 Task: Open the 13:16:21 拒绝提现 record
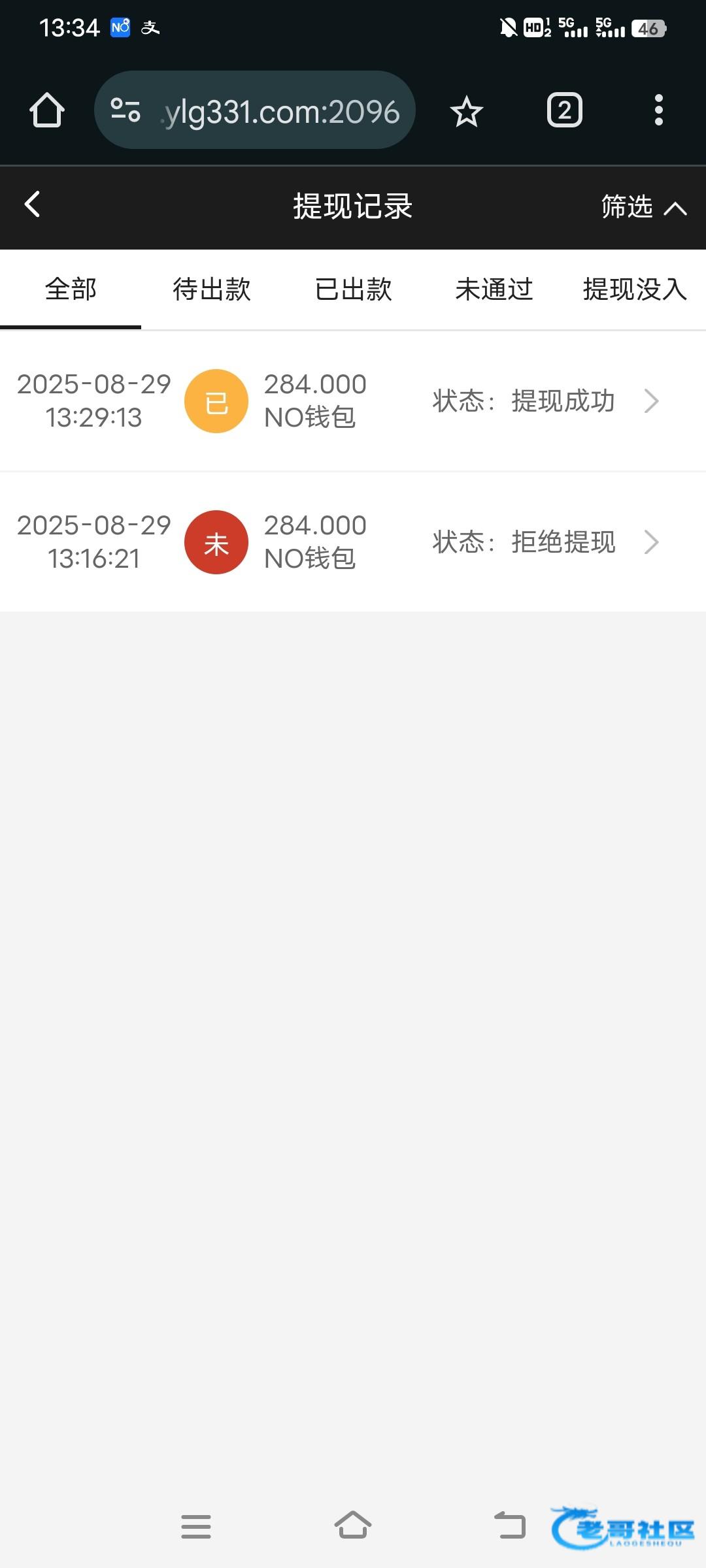click(x=353, y=542)
